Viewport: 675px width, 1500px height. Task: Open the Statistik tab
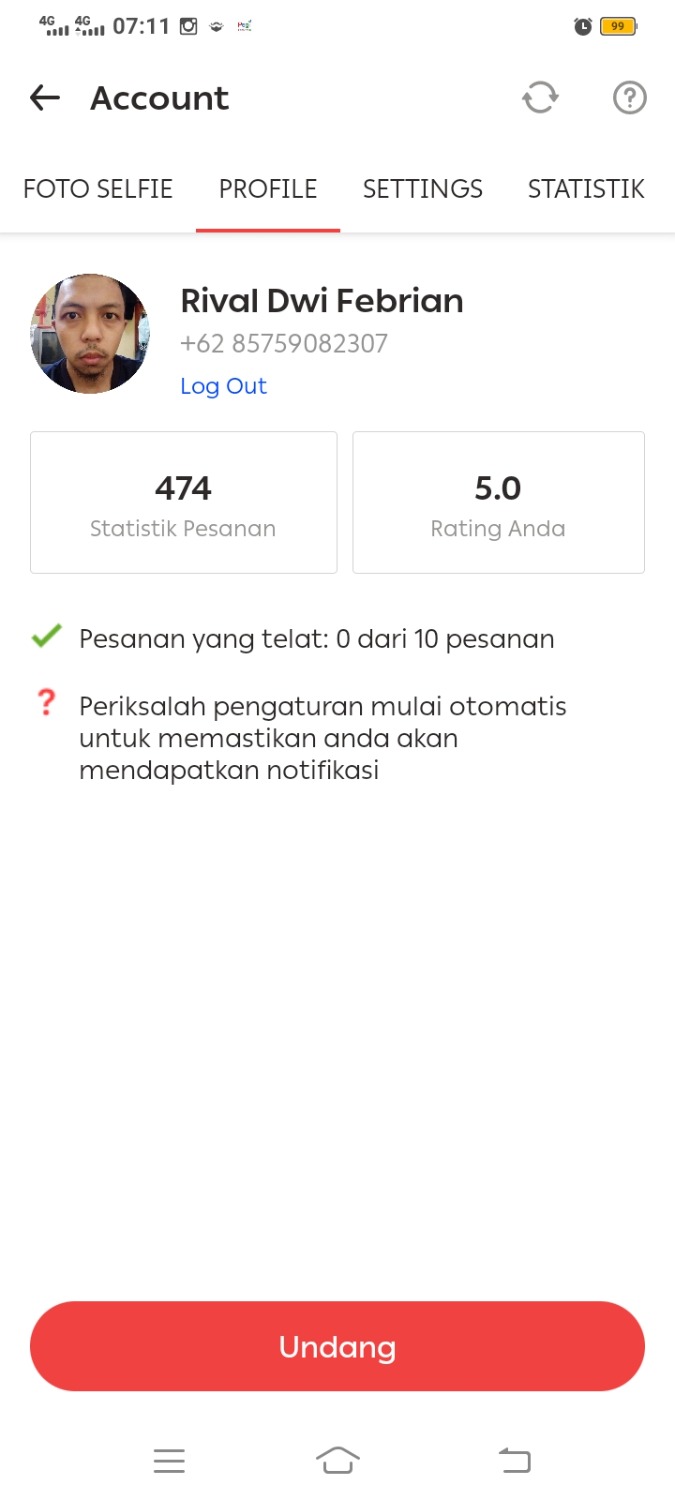[586, 189]
